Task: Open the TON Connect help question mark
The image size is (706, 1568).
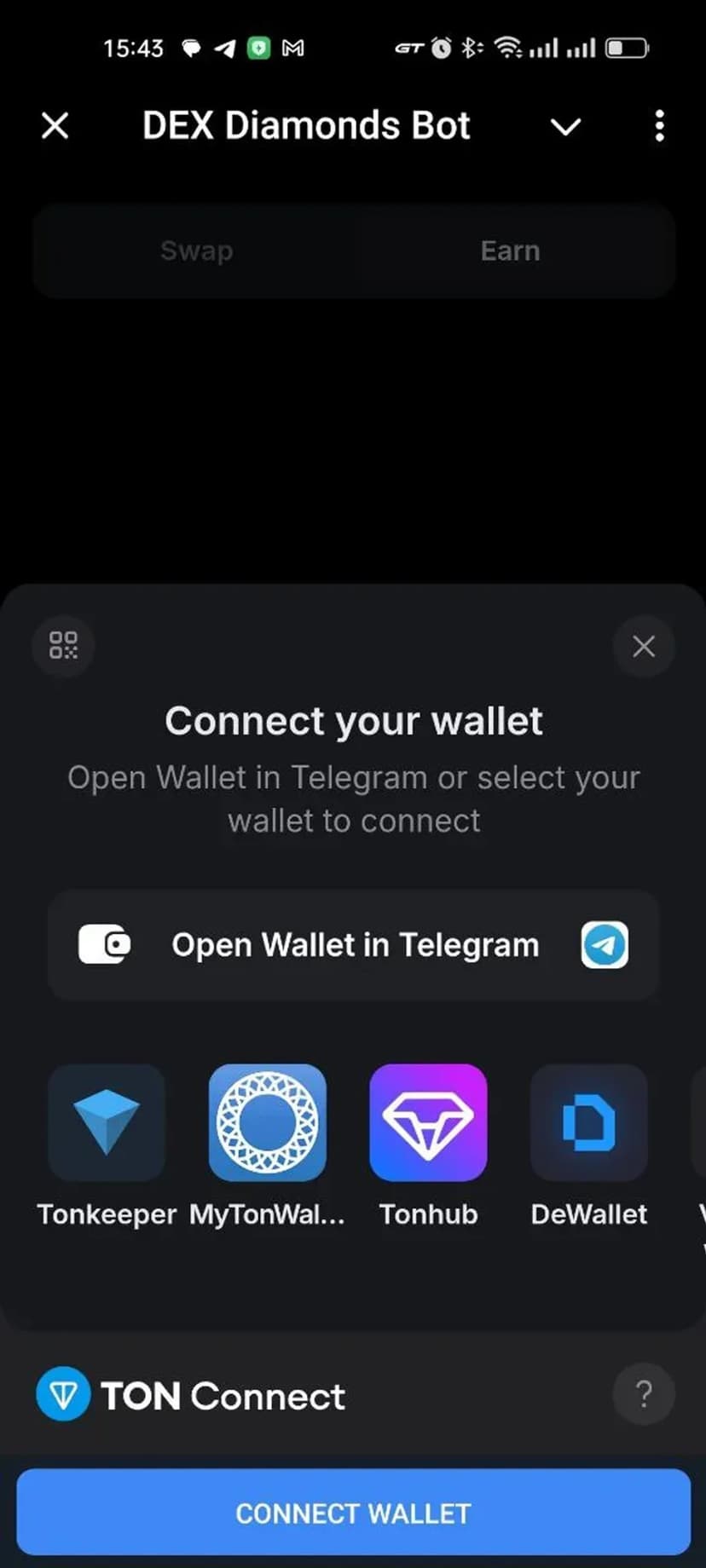Action: coord(644,1395)
